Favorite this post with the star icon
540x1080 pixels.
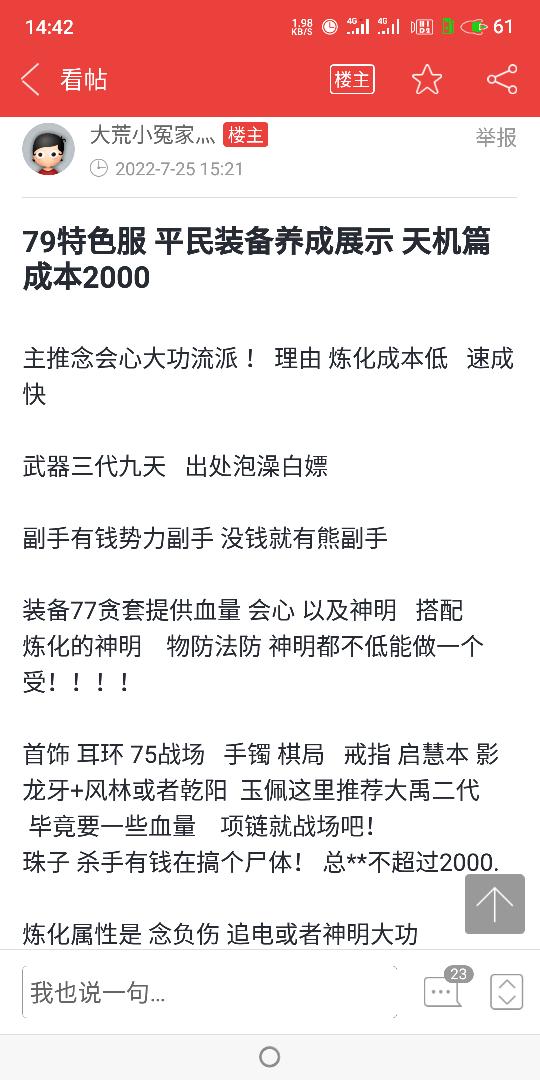pyautogui.click(x=427, y=80)
